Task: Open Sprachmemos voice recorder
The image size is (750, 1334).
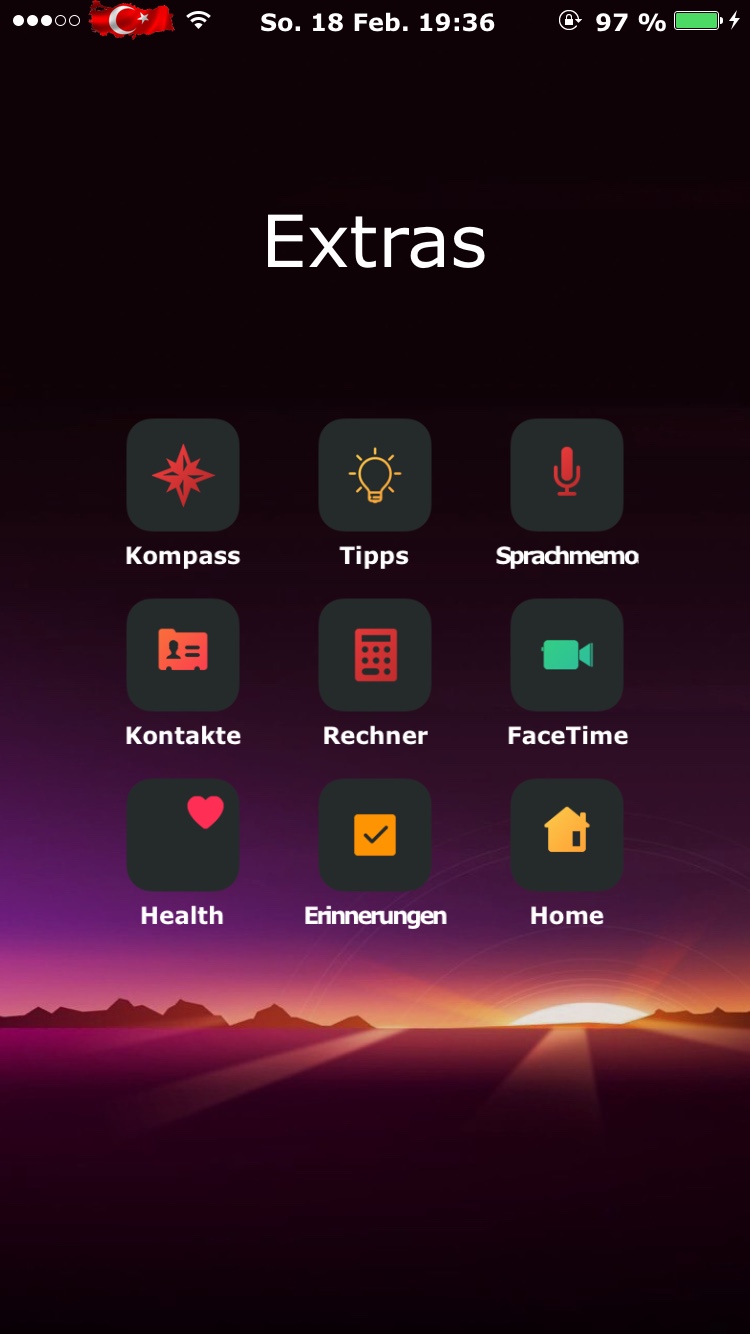Action: click(x=567, y=475)
